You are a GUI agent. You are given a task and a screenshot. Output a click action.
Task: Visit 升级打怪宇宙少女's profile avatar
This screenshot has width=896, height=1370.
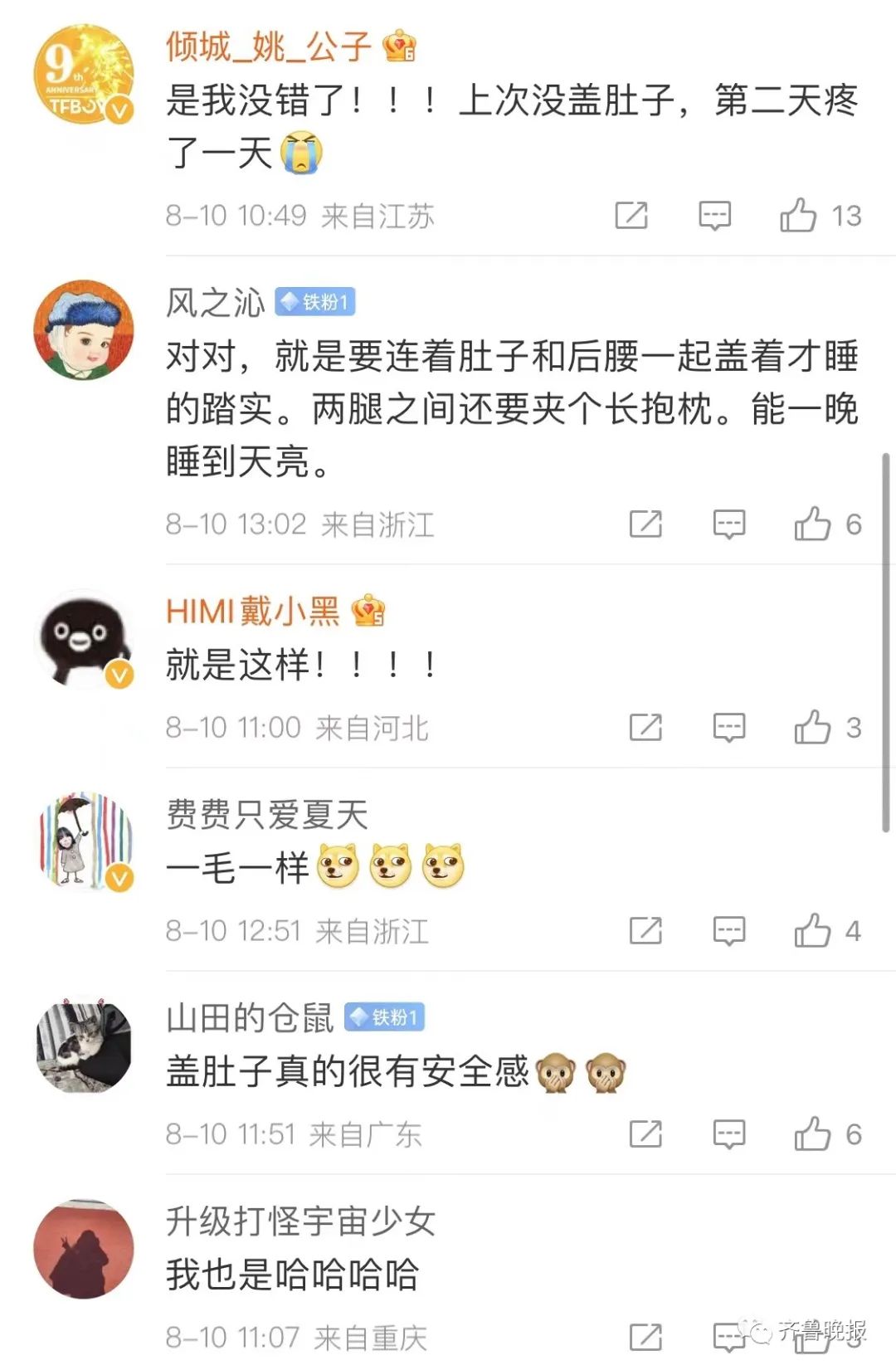pyautogui.click(x=84, y=1249)
